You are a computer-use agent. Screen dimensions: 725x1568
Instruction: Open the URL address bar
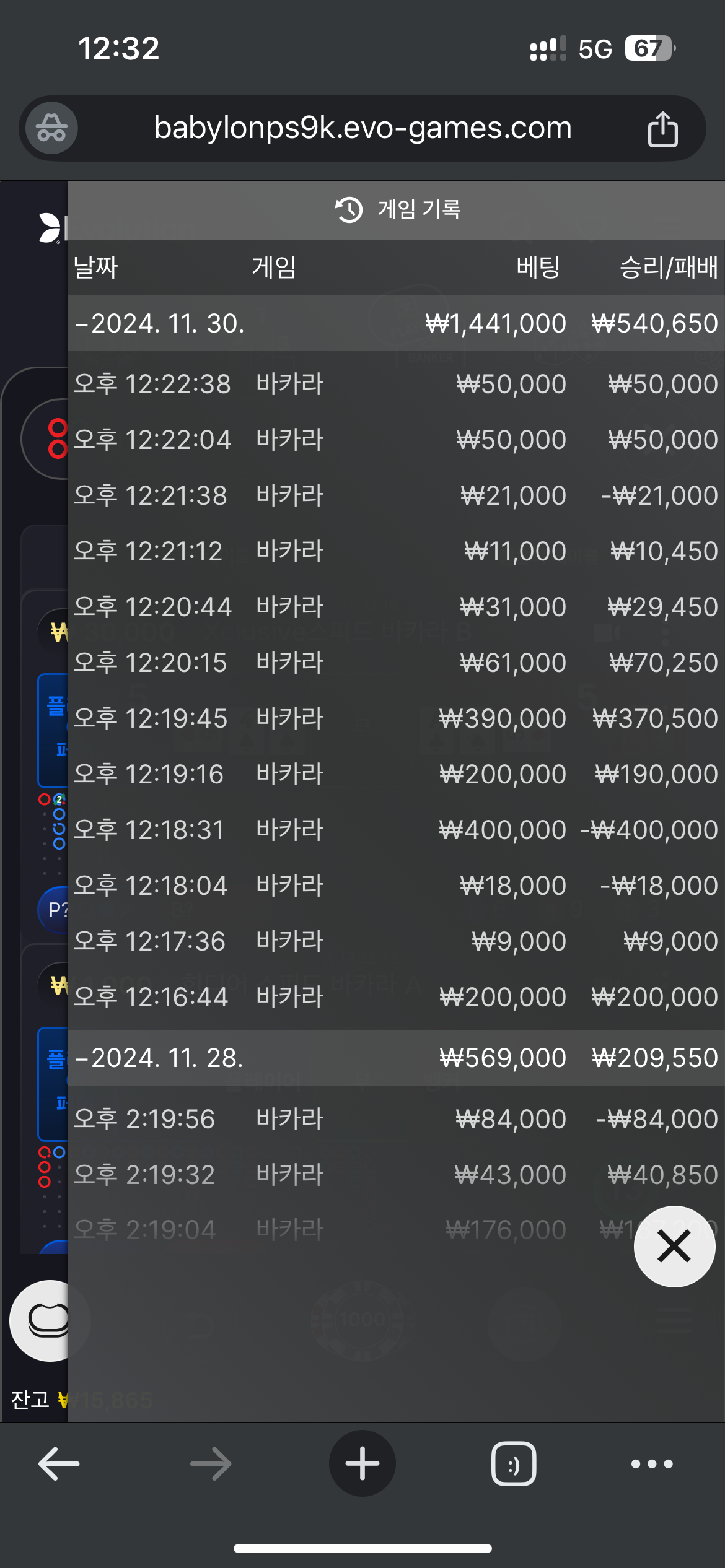pyautogui.click(x=362, y=128)
